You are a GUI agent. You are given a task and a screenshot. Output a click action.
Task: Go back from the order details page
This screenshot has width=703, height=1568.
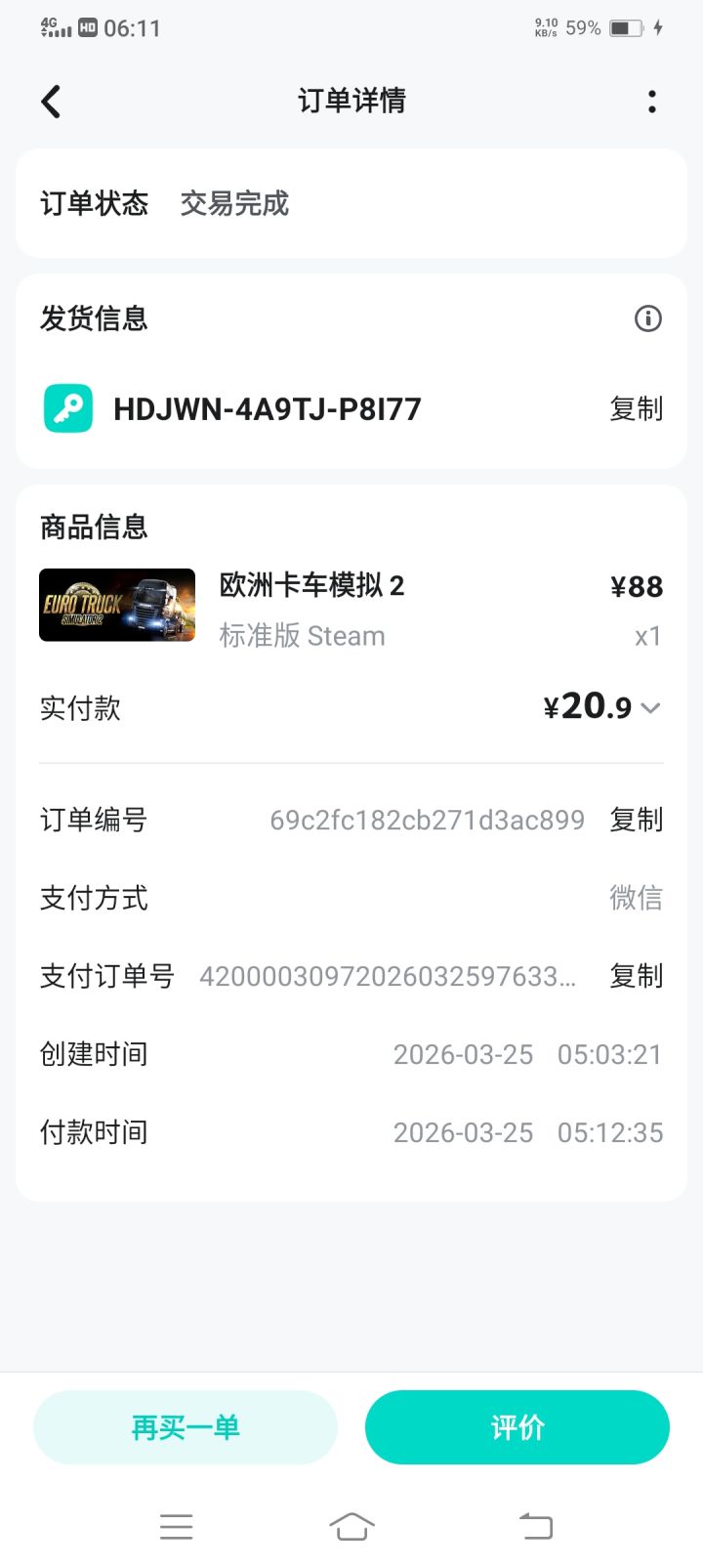51,101
